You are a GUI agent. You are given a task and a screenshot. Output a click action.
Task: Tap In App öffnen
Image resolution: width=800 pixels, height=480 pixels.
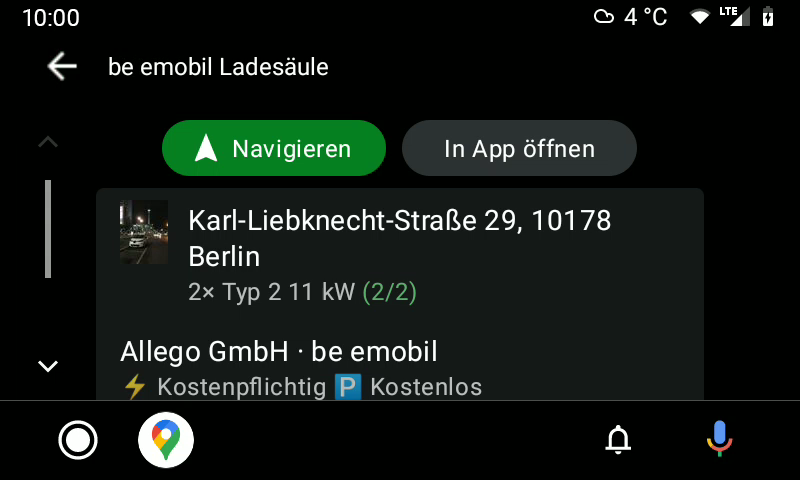click(519, 149)
